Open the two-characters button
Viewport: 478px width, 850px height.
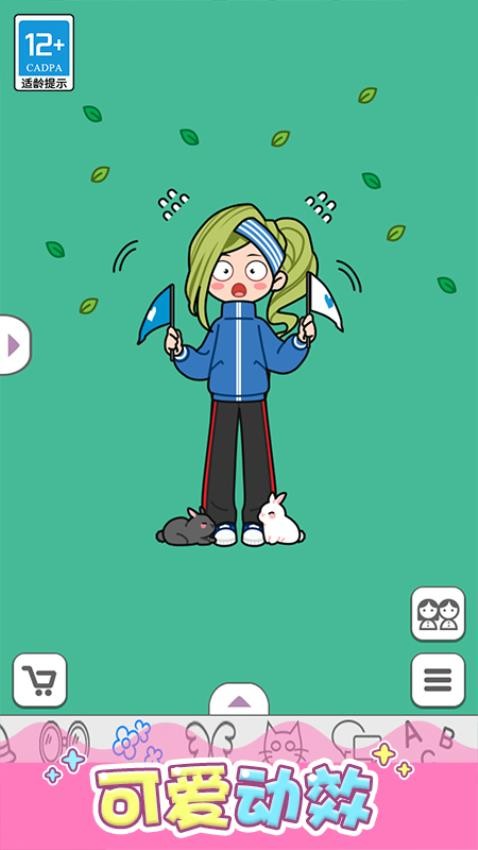click(x=438, y=613)
